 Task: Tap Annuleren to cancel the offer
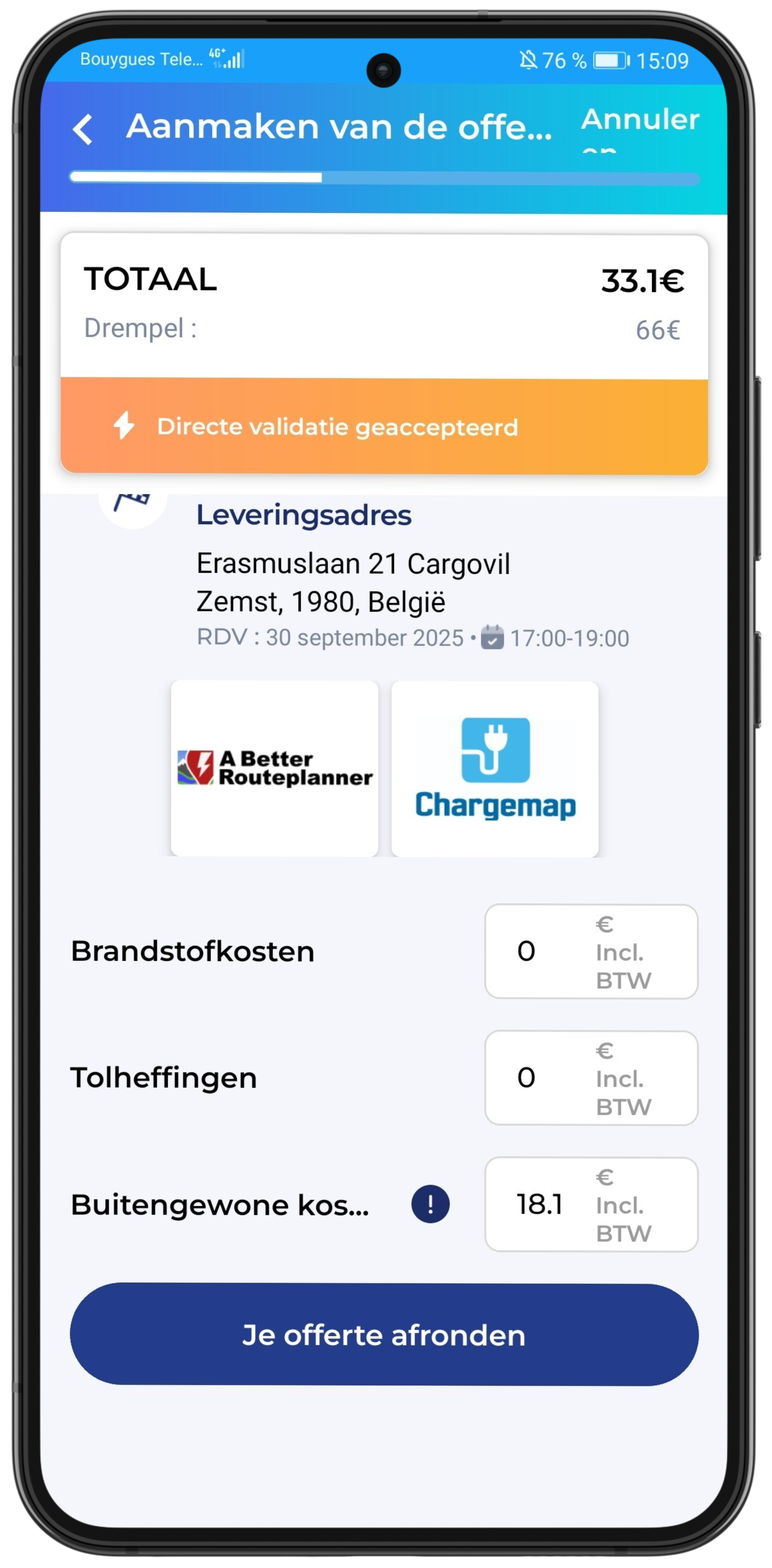click(640, 129)
